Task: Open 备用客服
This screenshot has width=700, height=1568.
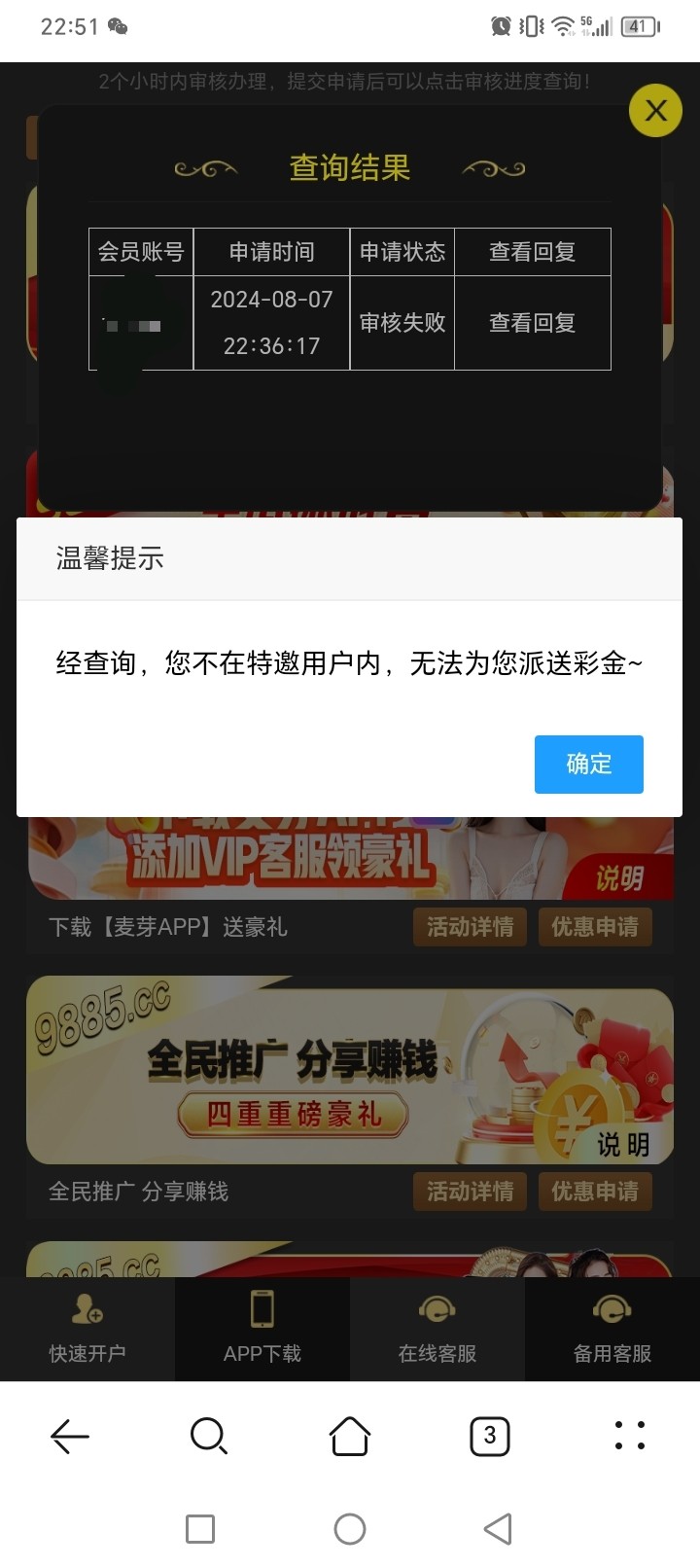Action: tap(612, 1329)
